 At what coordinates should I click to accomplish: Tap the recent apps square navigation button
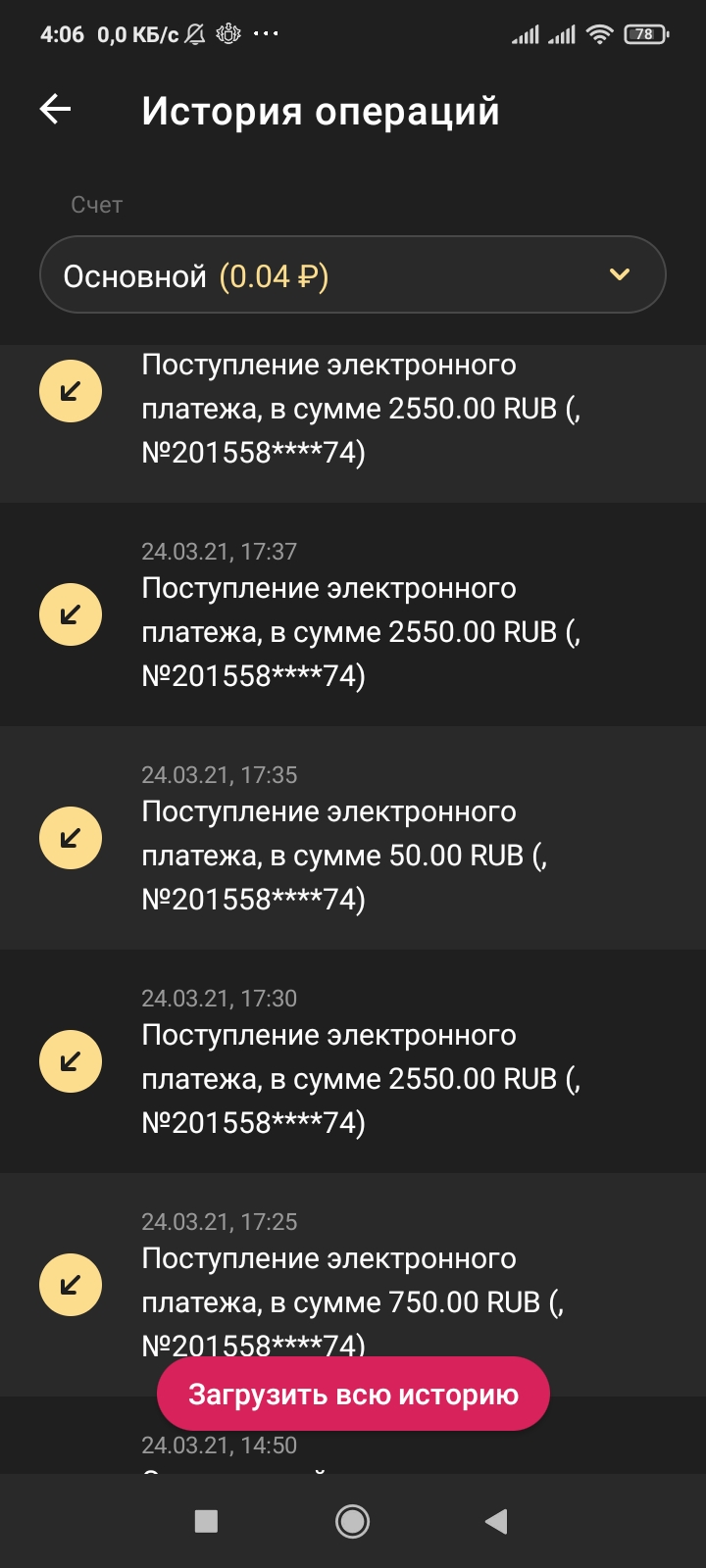click(x=204, y=1520)
